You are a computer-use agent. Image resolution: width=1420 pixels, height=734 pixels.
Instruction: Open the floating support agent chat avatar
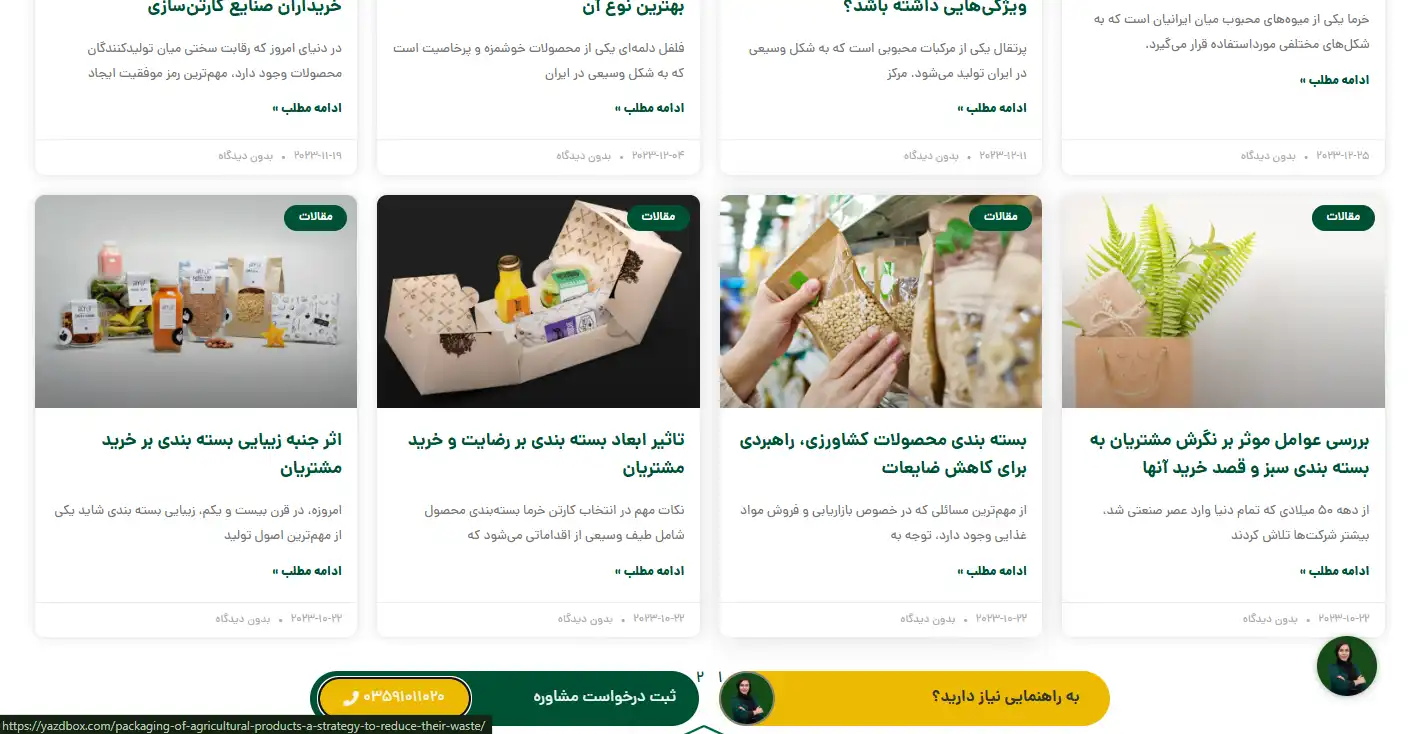pos(1346,666)
